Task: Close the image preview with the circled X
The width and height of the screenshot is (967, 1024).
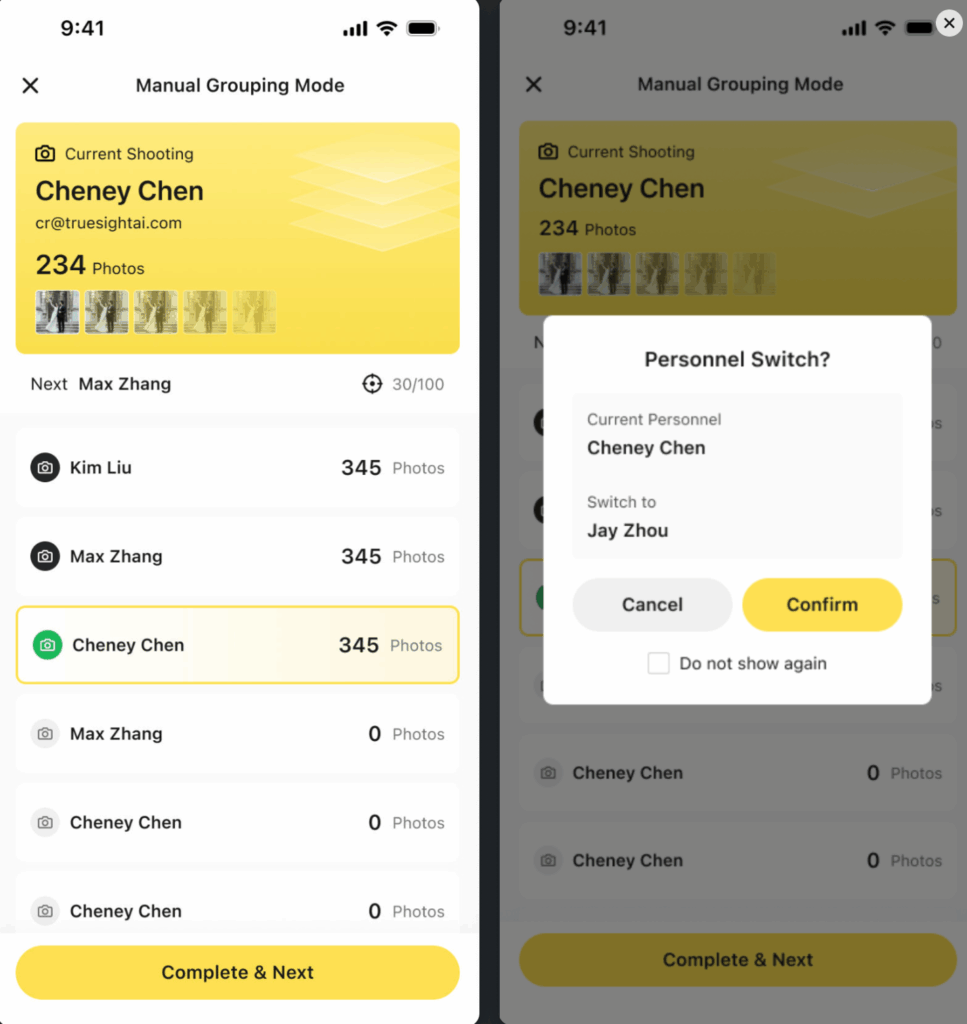Action: (x=949, y=22)
